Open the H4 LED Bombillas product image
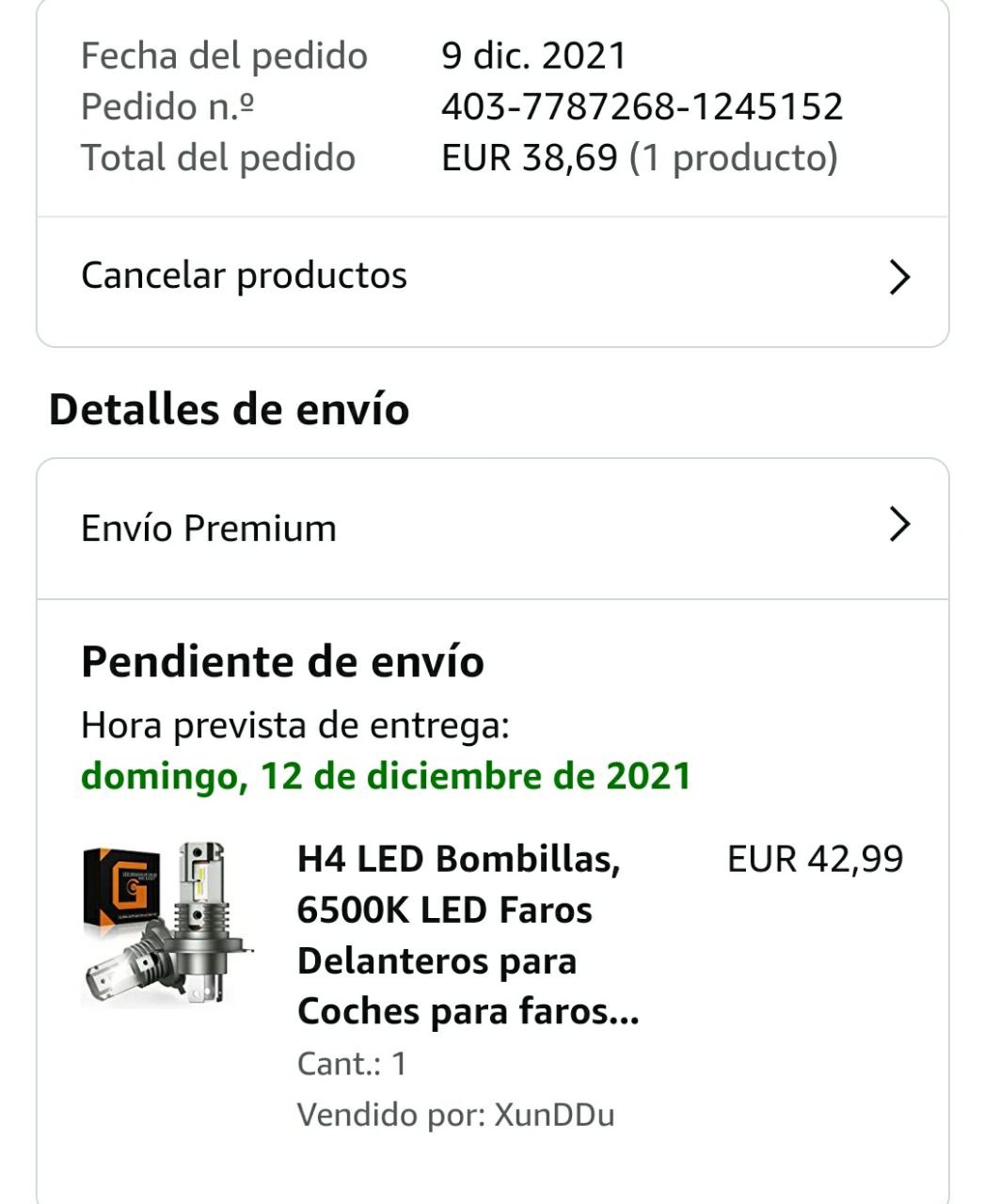 coord(167,924)
